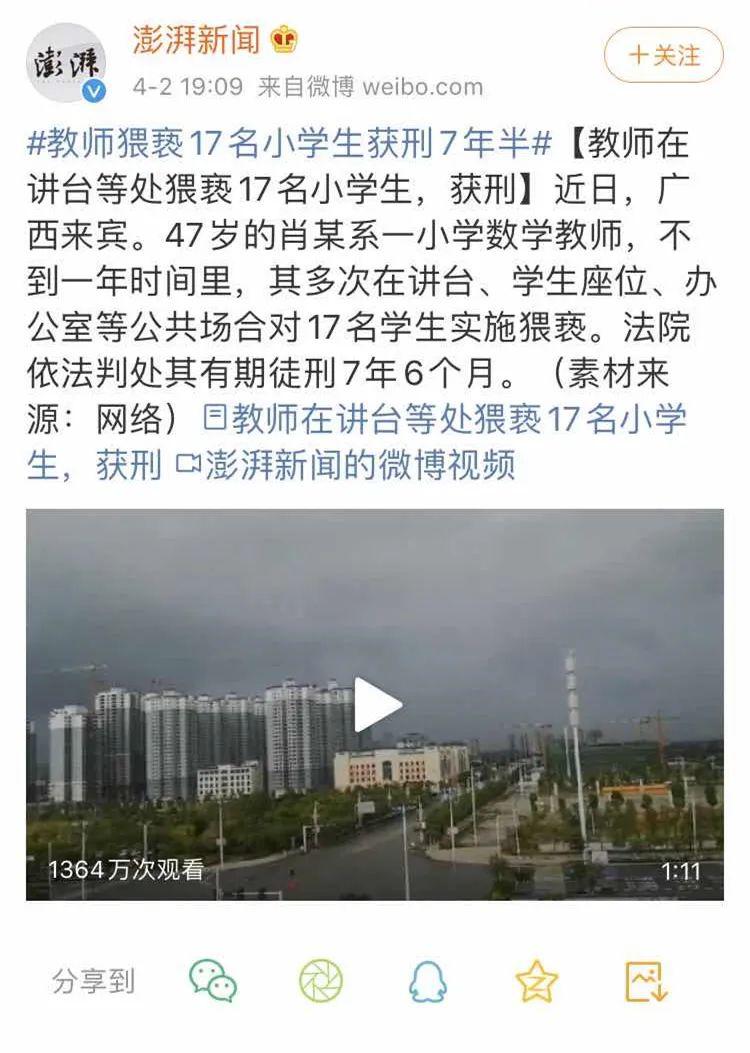
Task: Share to Qzone with the star icon
Action: pyautogui.click(x=537, y=981)
